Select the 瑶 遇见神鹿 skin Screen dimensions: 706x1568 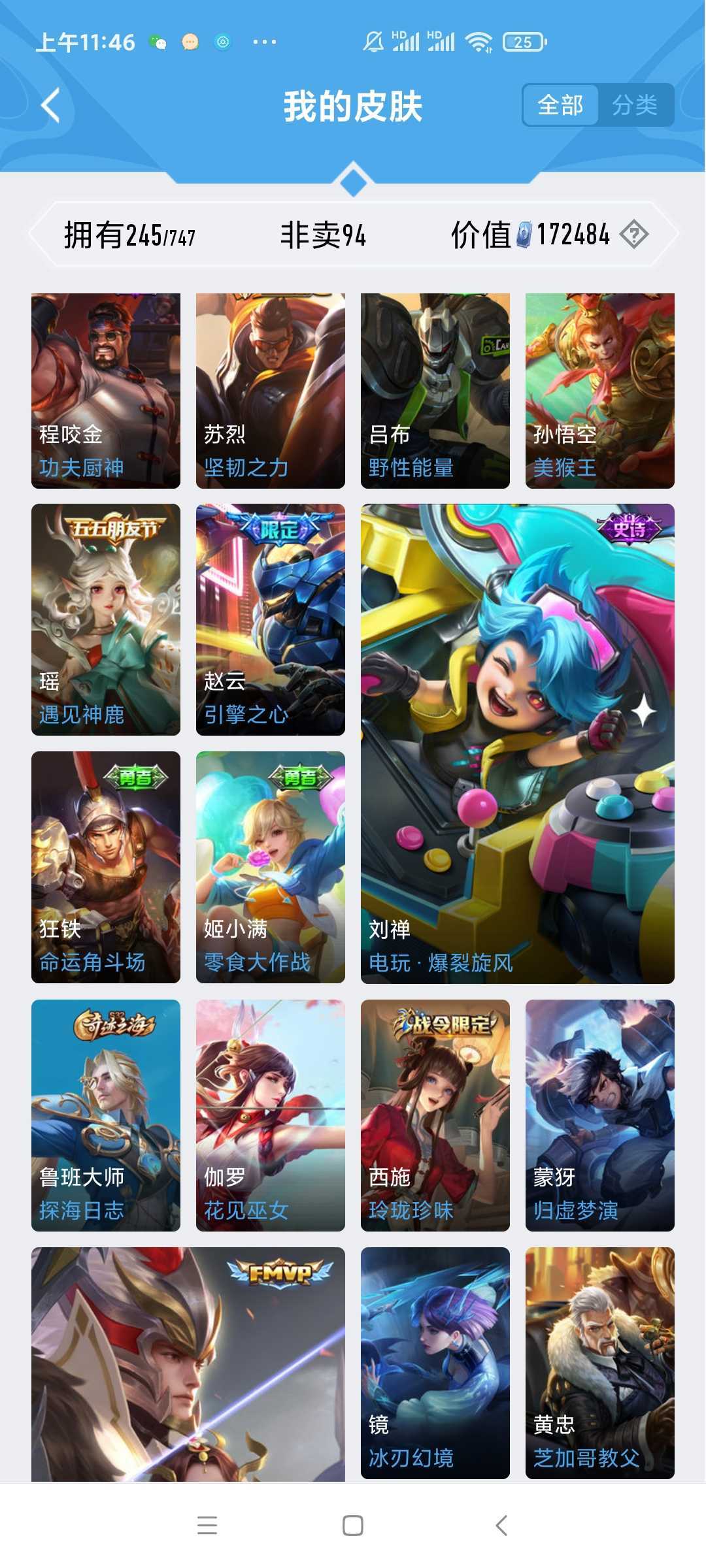(x=105, y=621)
